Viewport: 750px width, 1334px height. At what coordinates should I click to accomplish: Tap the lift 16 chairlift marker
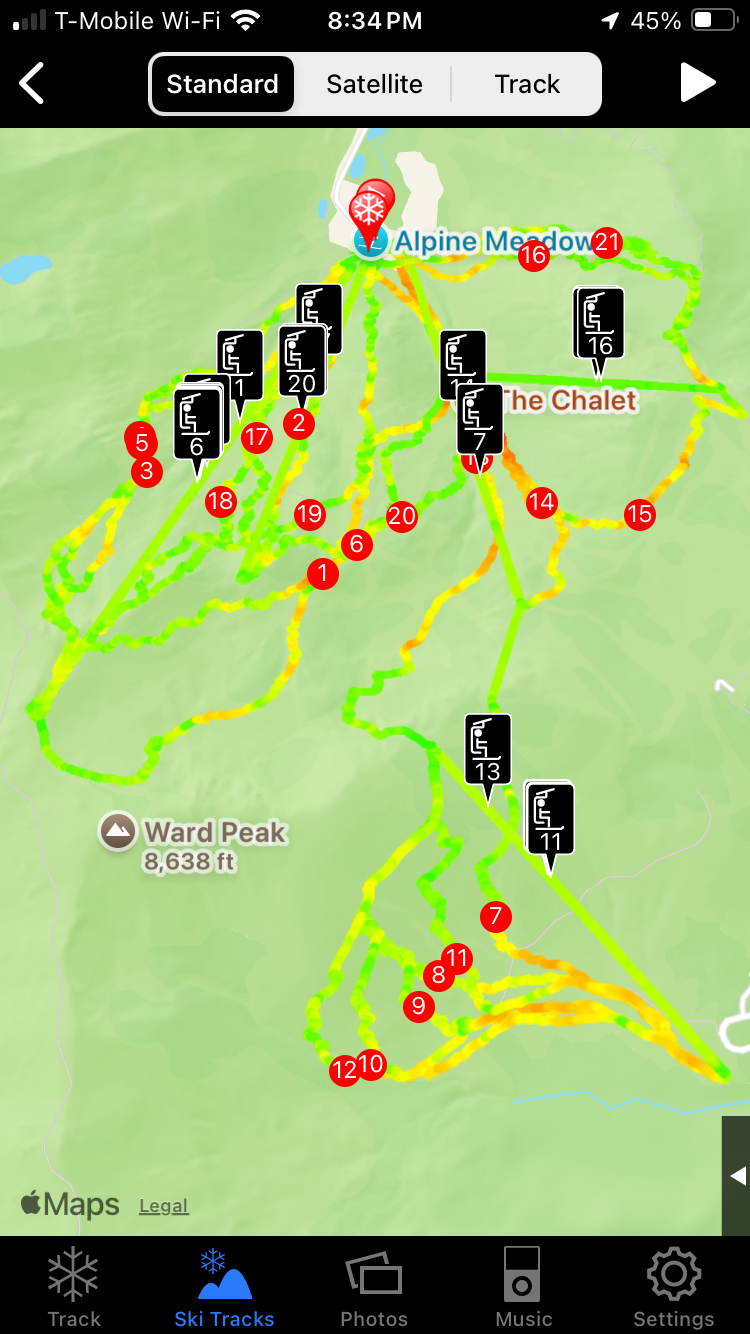coord(600,324)
